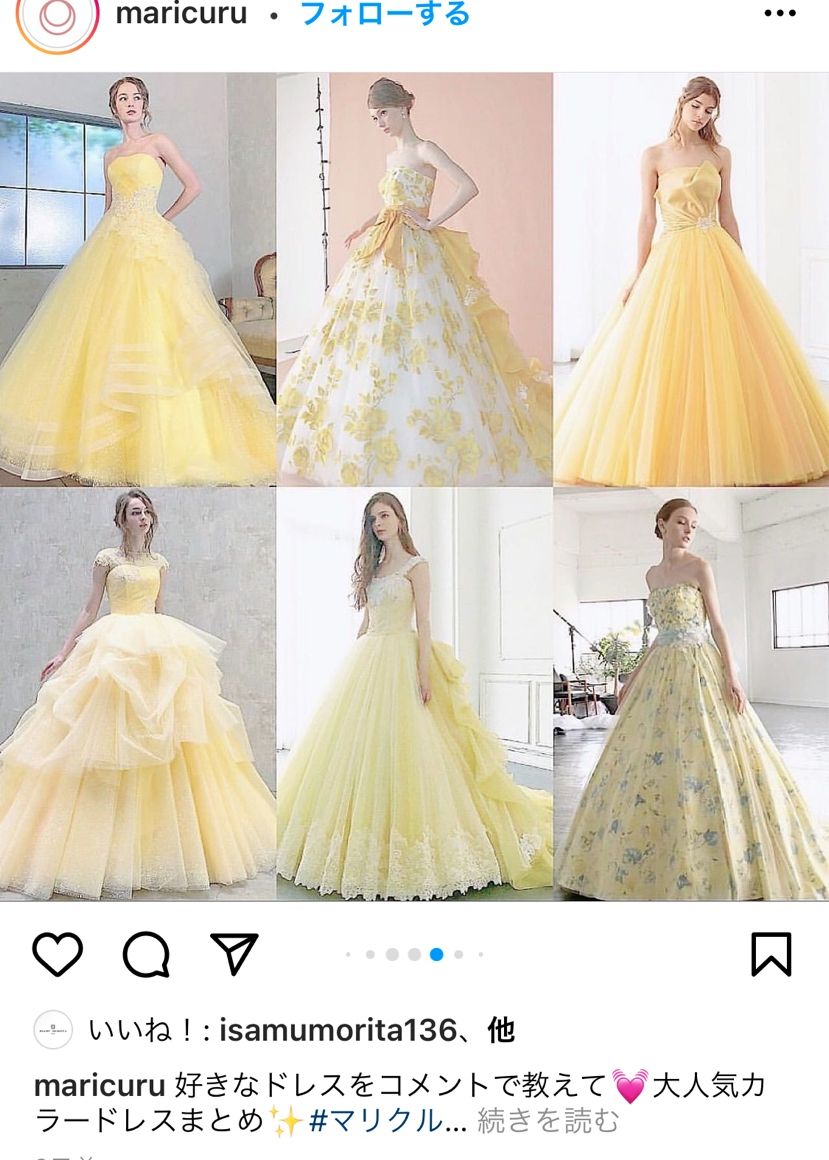Open maricuru's profile picture

pyautogui.click(x=57, y=16)
